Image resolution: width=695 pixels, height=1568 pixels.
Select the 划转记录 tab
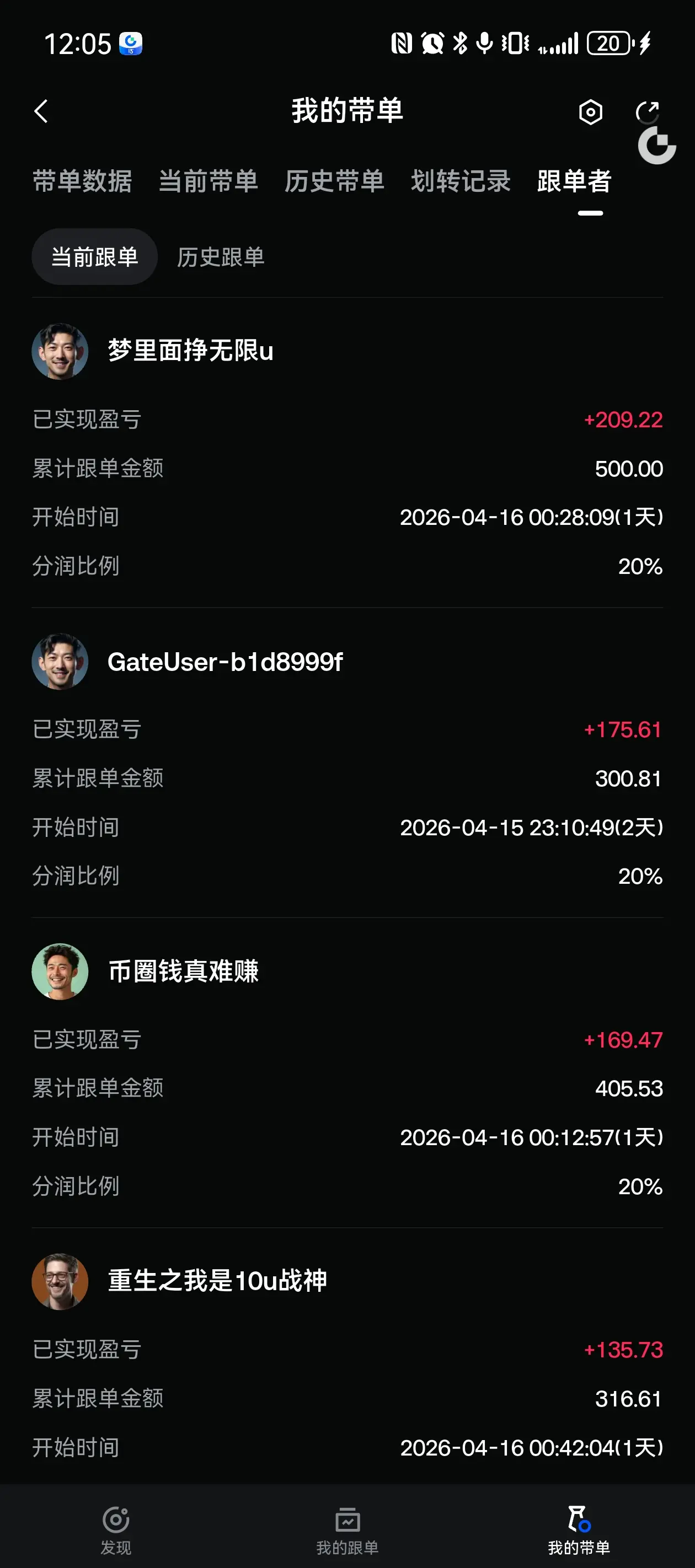461,181
